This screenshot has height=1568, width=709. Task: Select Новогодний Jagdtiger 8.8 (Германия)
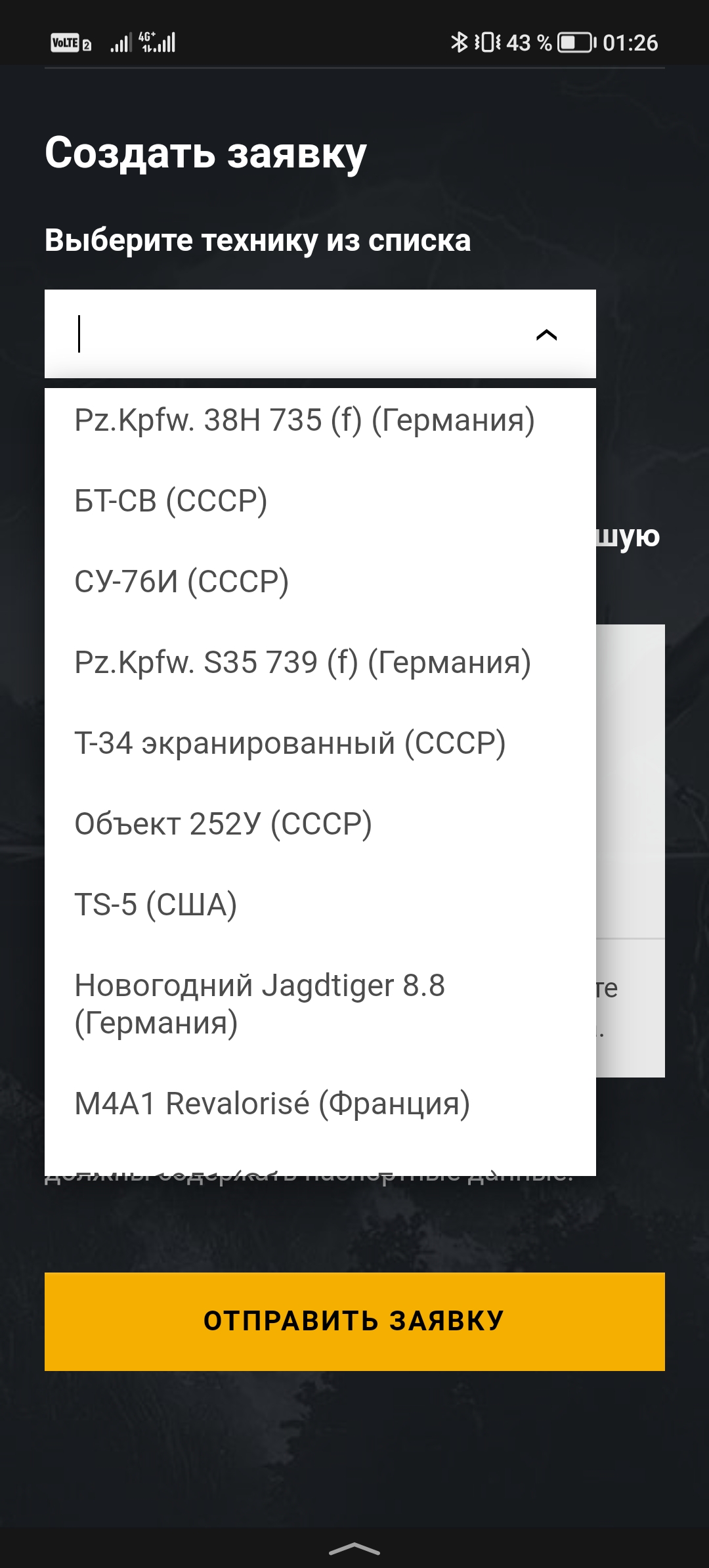click(320, 1004)
